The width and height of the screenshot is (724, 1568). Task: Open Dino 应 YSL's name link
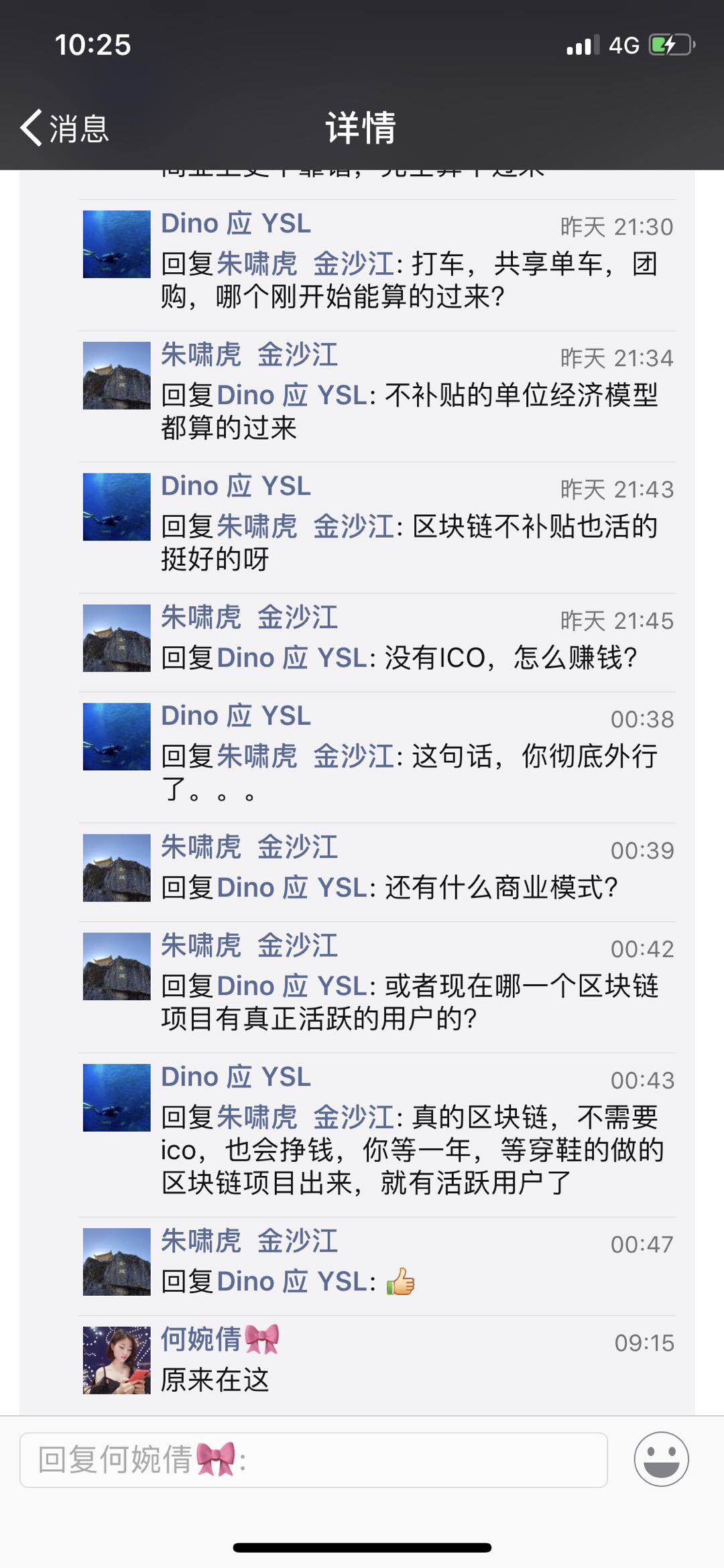tap(236, 223)
